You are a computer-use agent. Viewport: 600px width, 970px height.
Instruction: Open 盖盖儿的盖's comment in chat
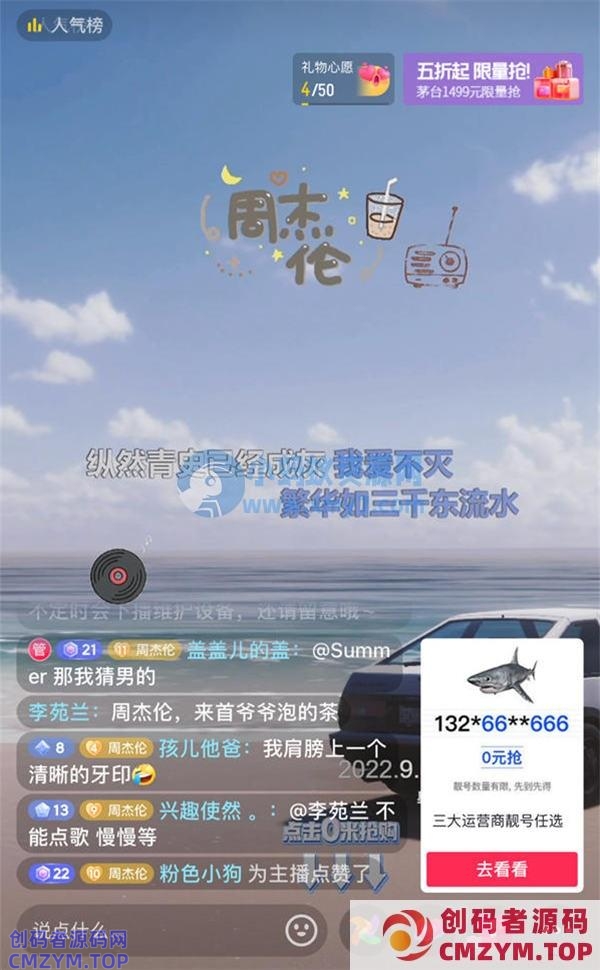coord(200,663)
